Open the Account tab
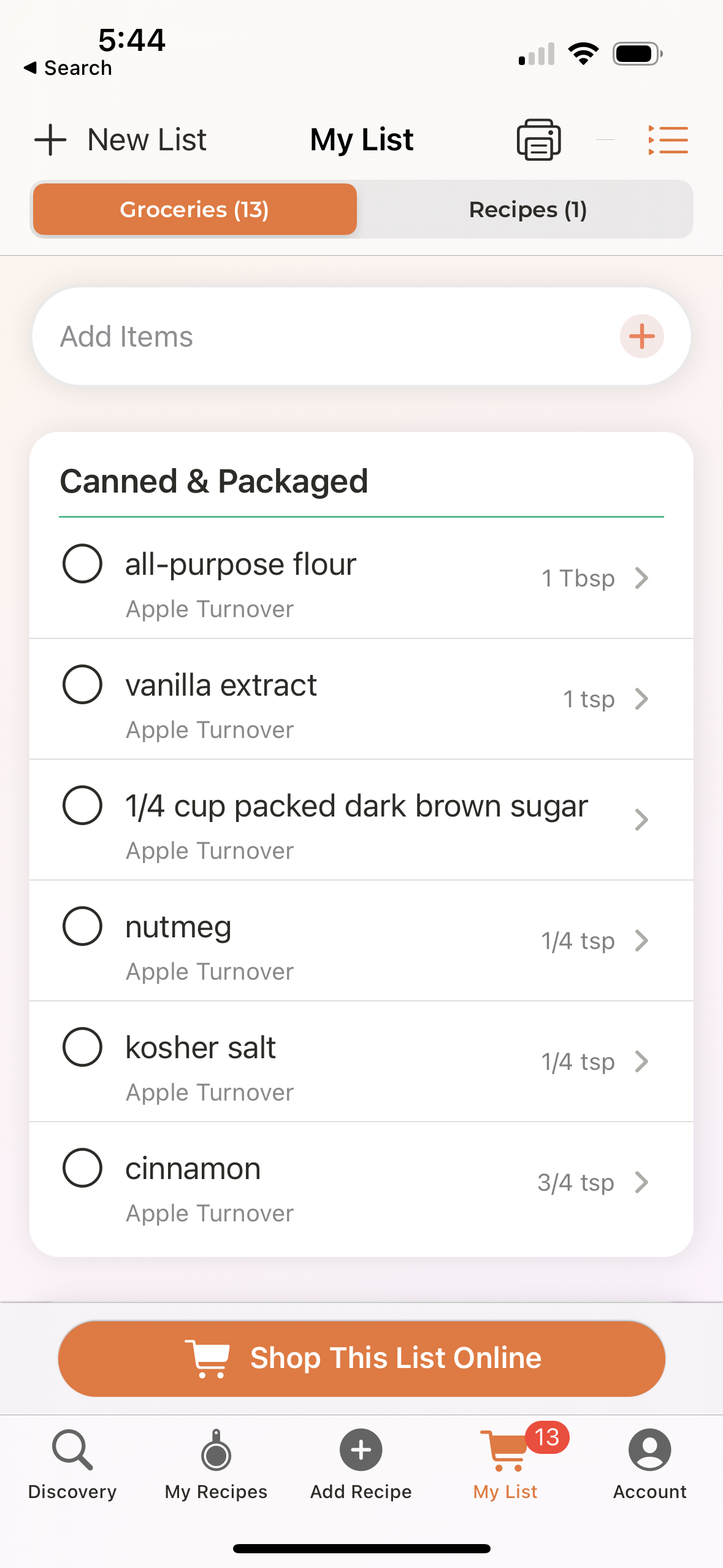This screenshot has width=723, height=1568. (649, 1465)
